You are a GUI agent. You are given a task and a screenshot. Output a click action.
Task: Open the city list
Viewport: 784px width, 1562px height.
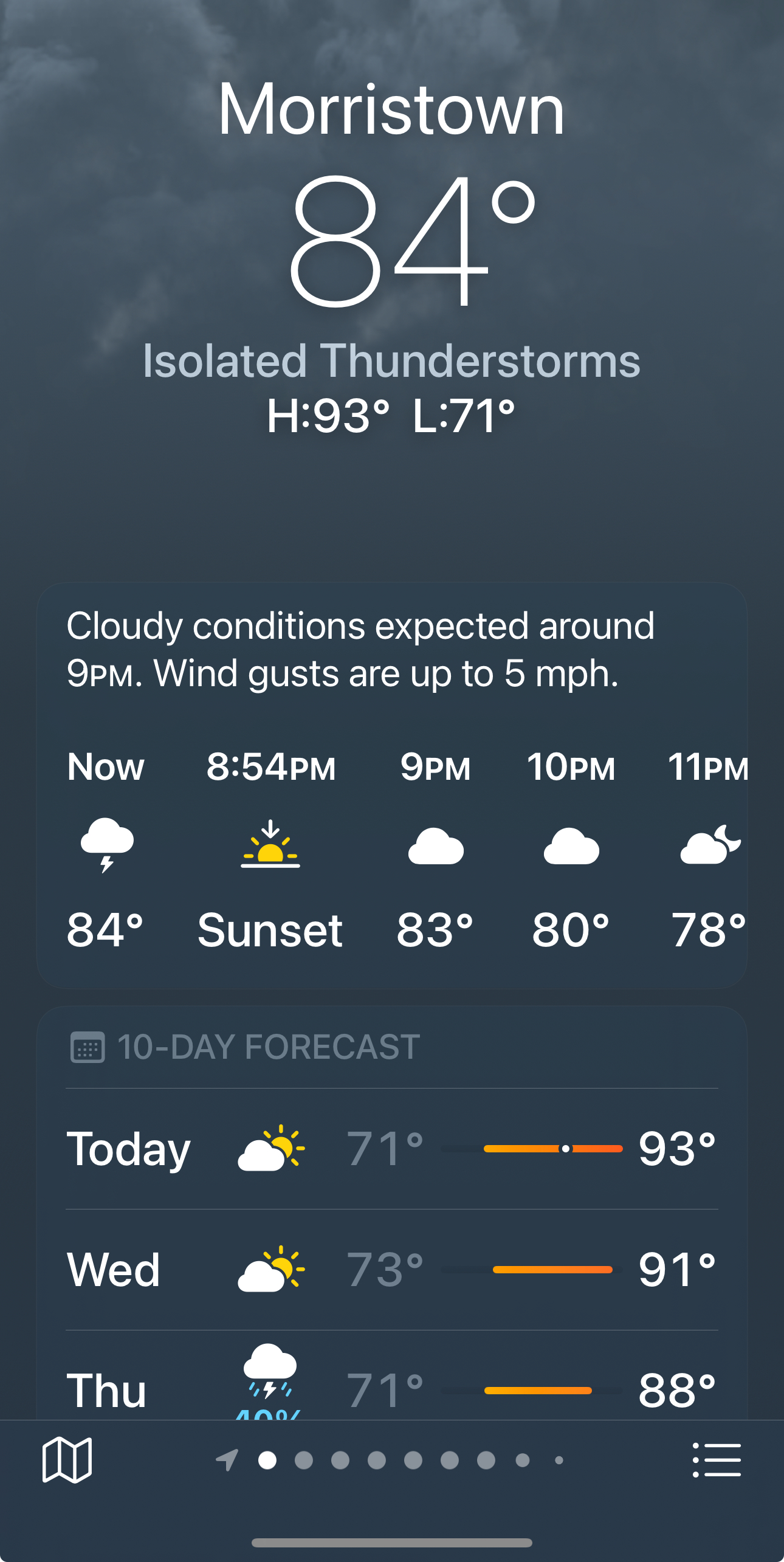tap(717, 1461)
